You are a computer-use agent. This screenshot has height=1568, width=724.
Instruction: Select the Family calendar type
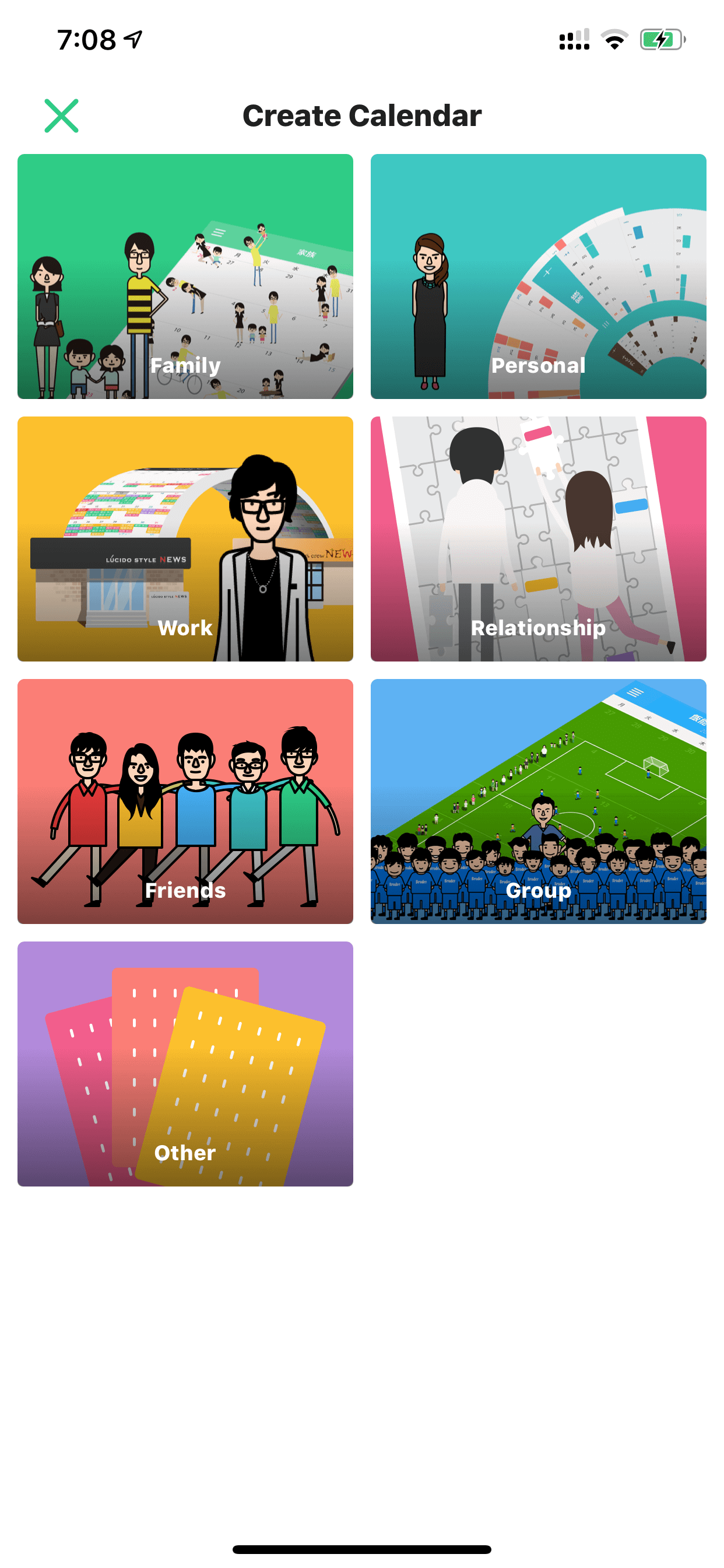(185, 276)
